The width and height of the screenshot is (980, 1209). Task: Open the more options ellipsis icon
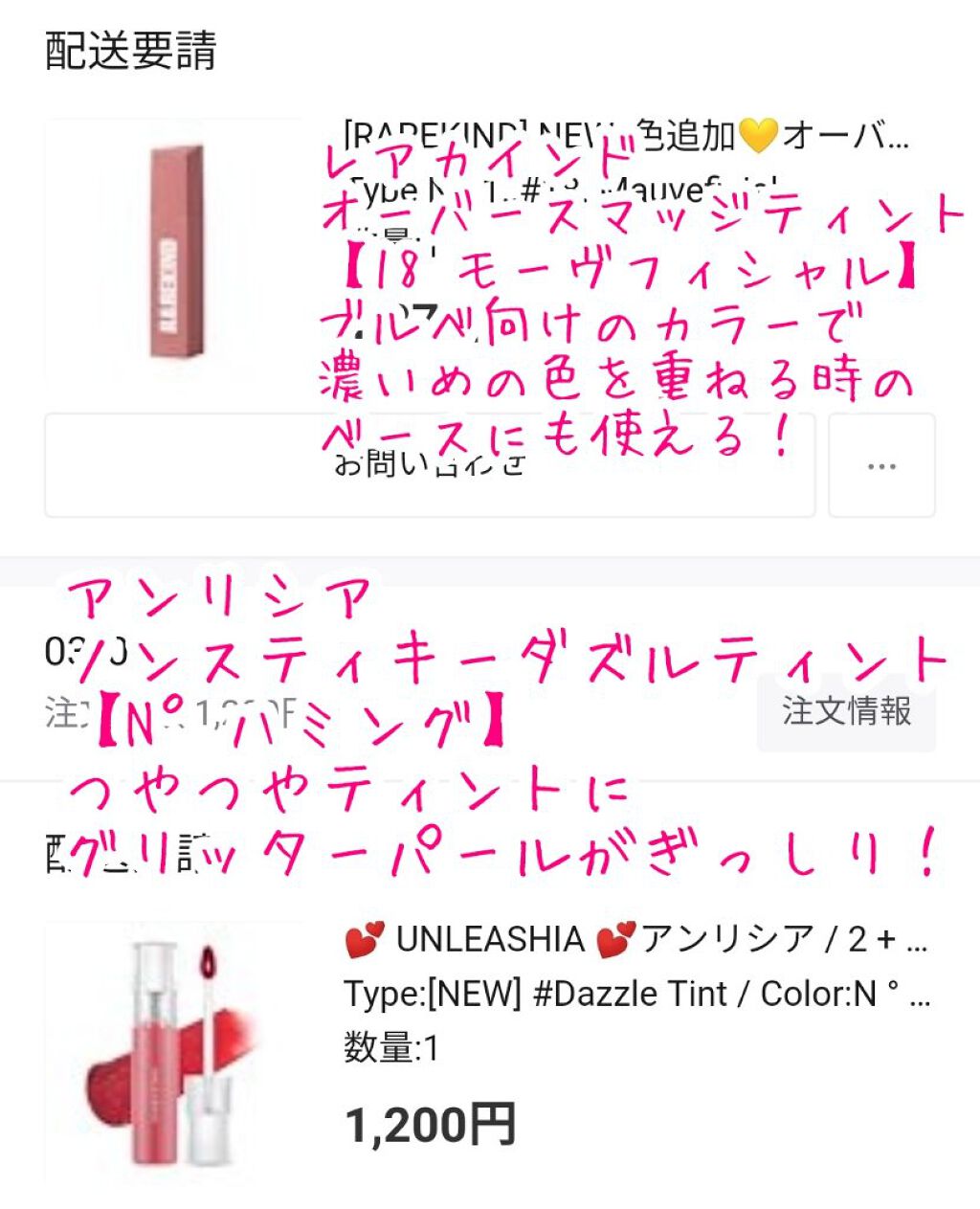[880, 466]
